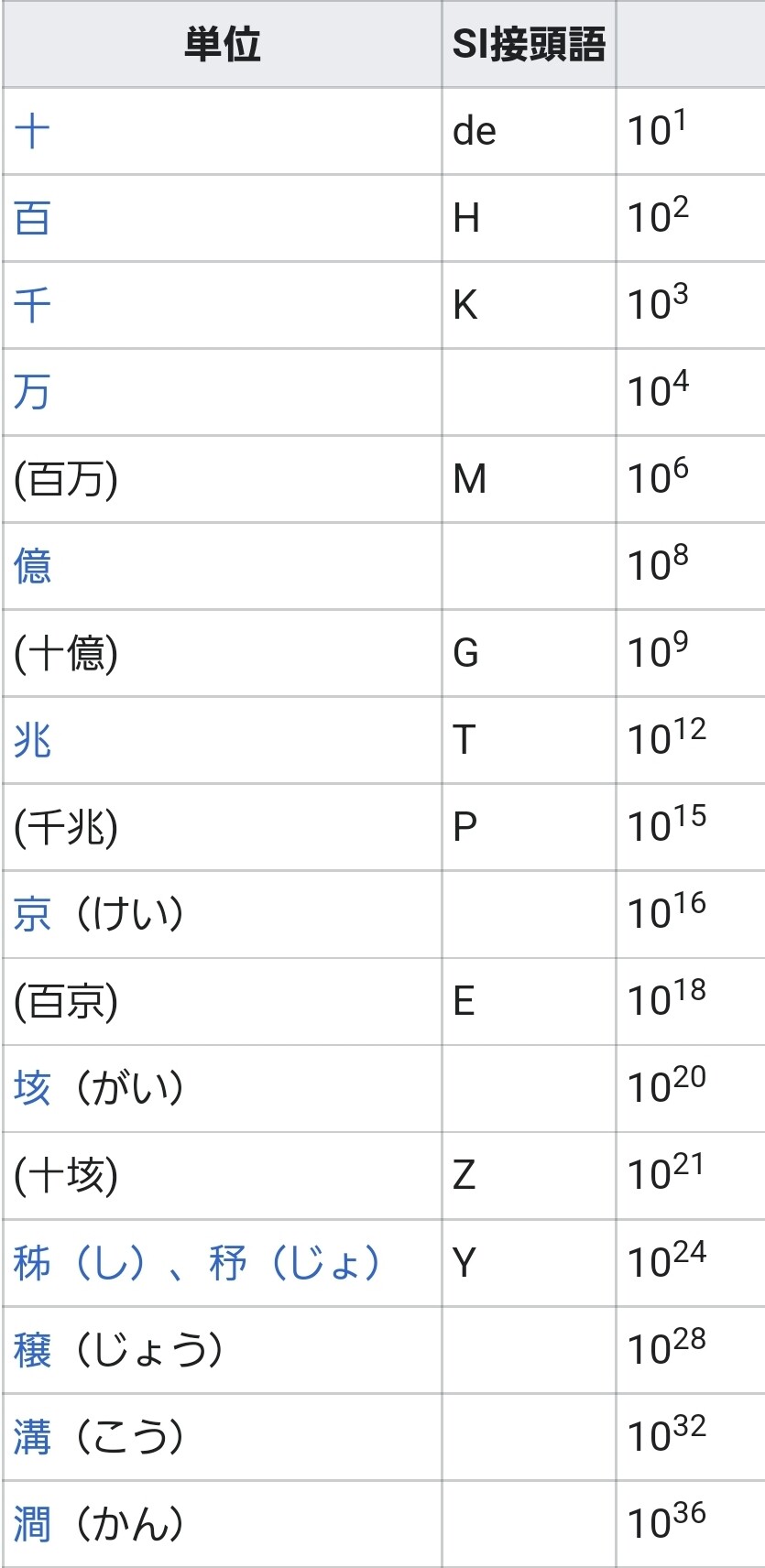Open the 万 article link

[x=32, y=392]
